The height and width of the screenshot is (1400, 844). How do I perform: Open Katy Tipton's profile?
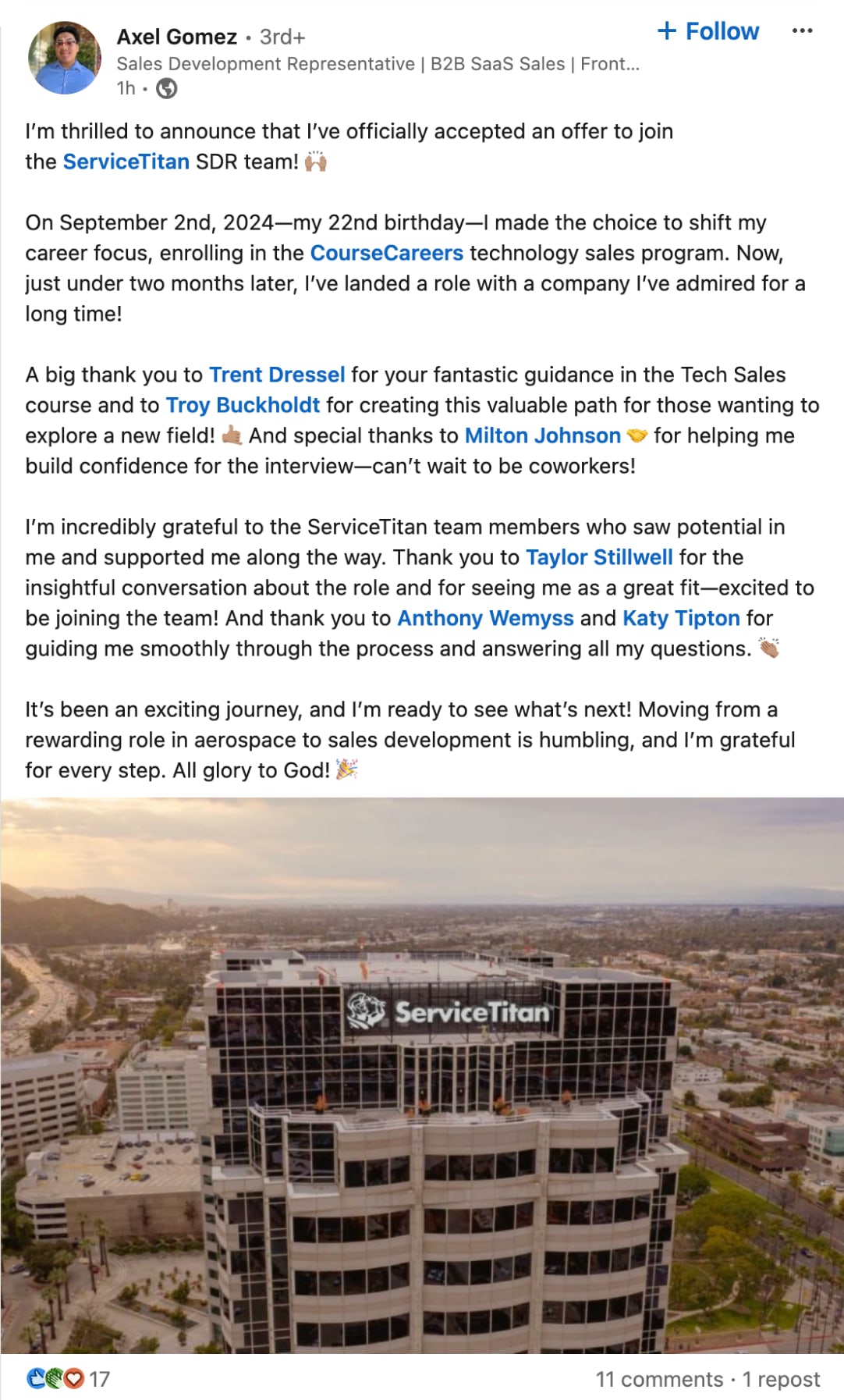click(681, 618)
